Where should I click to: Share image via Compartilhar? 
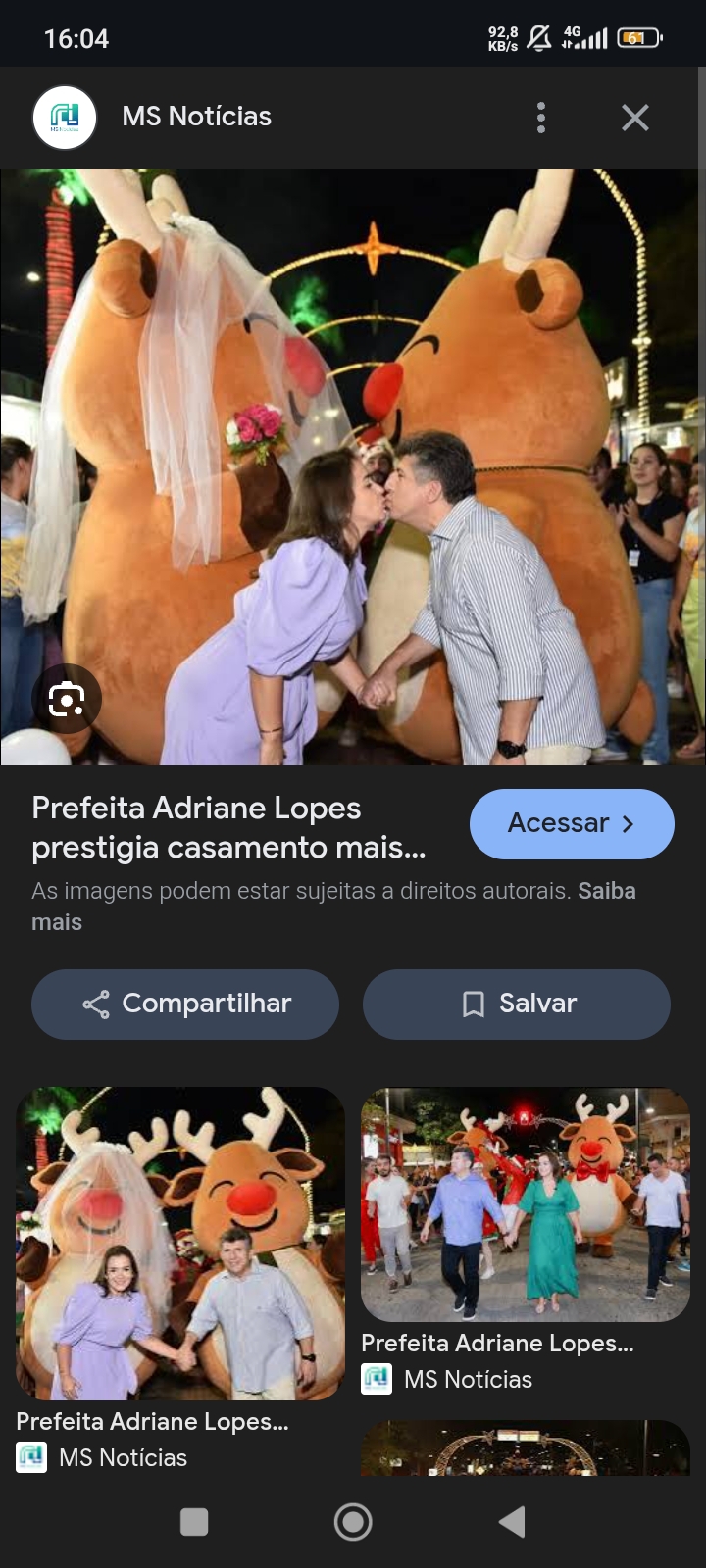[x=185, y=1004]
